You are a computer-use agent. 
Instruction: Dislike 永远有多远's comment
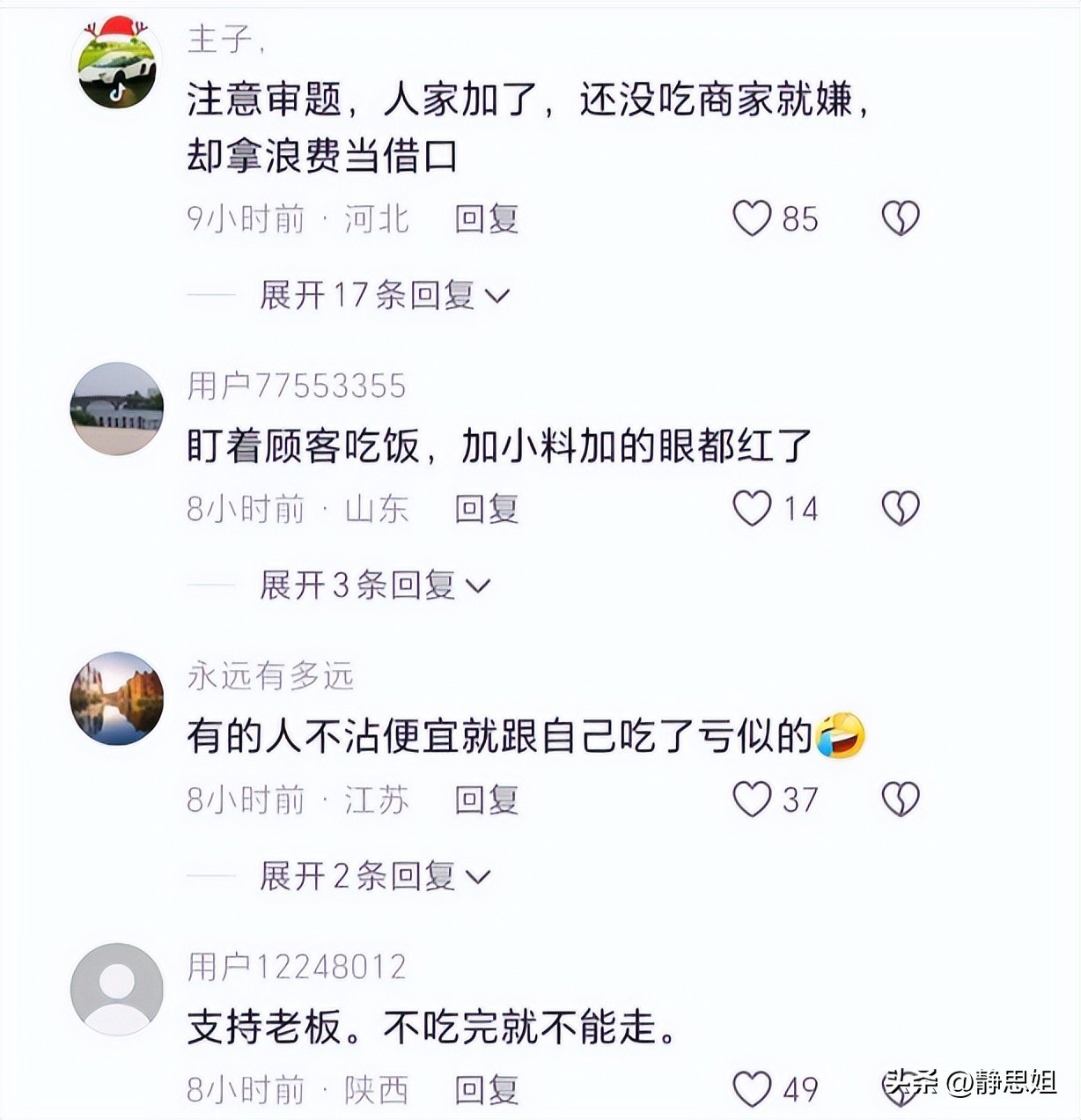(x=901, y=799)
